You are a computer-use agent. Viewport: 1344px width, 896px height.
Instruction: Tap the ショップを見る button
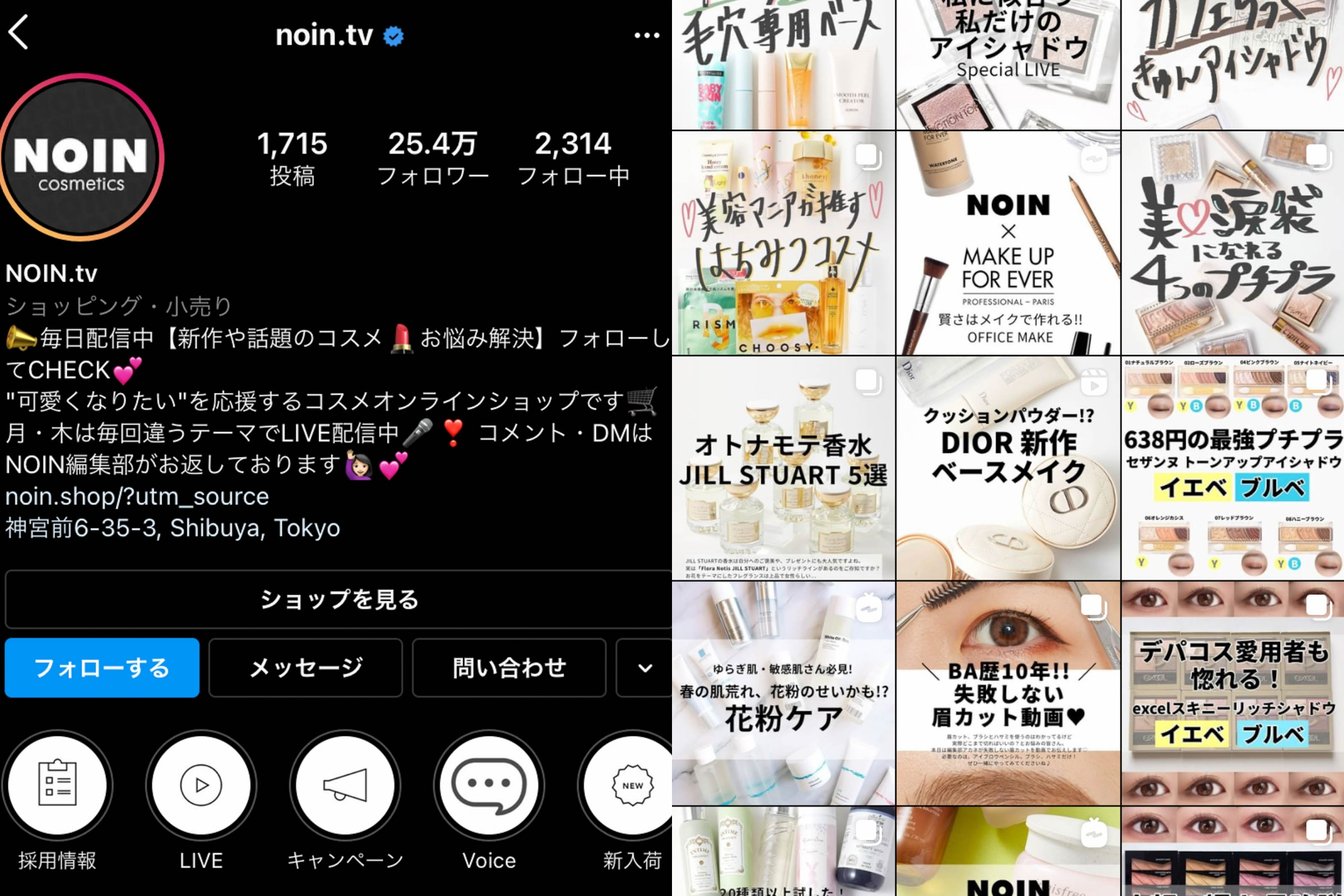click(x=338, y=600)
